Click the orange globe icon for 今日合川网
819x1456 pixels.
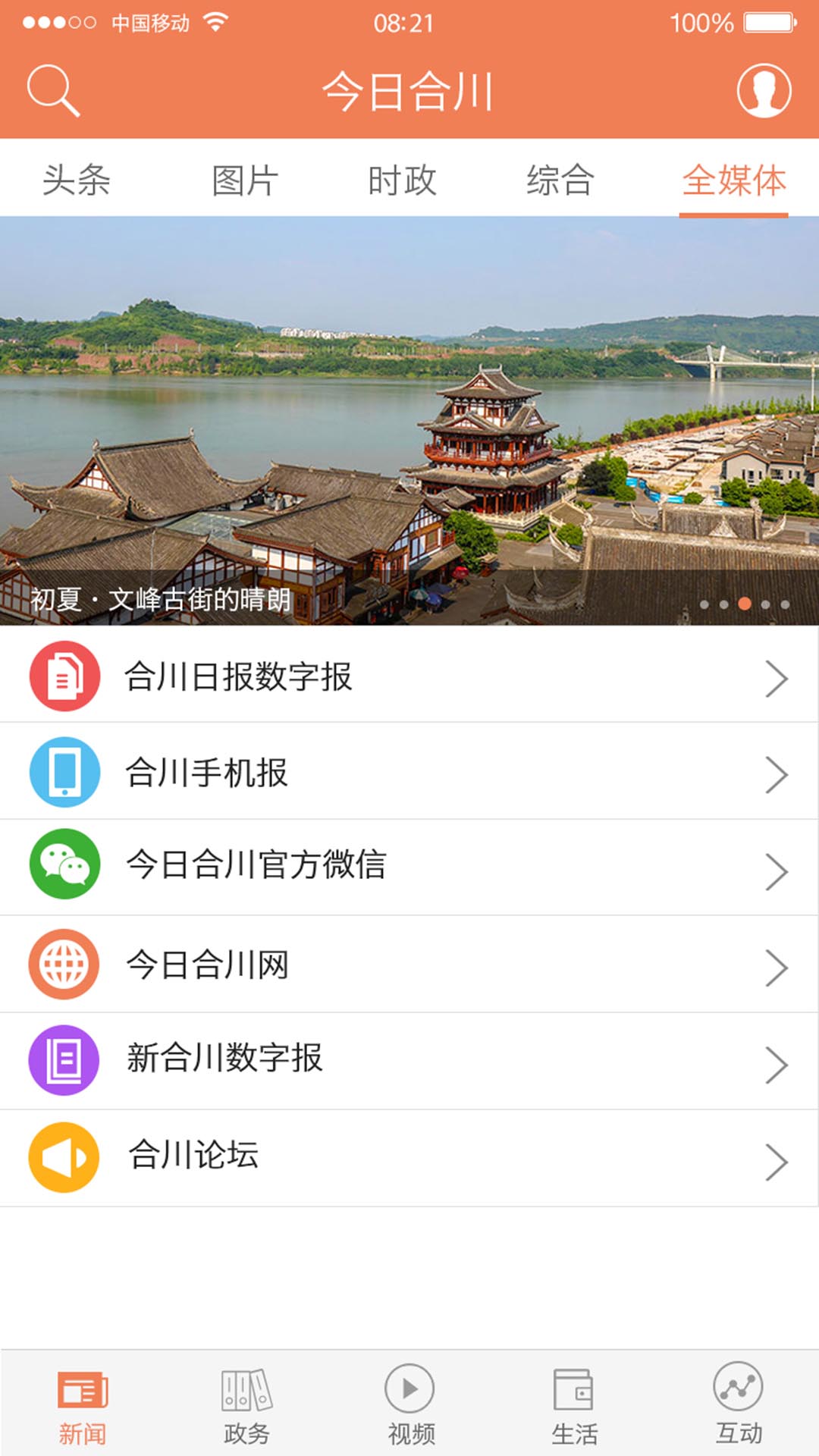(64, 964)
